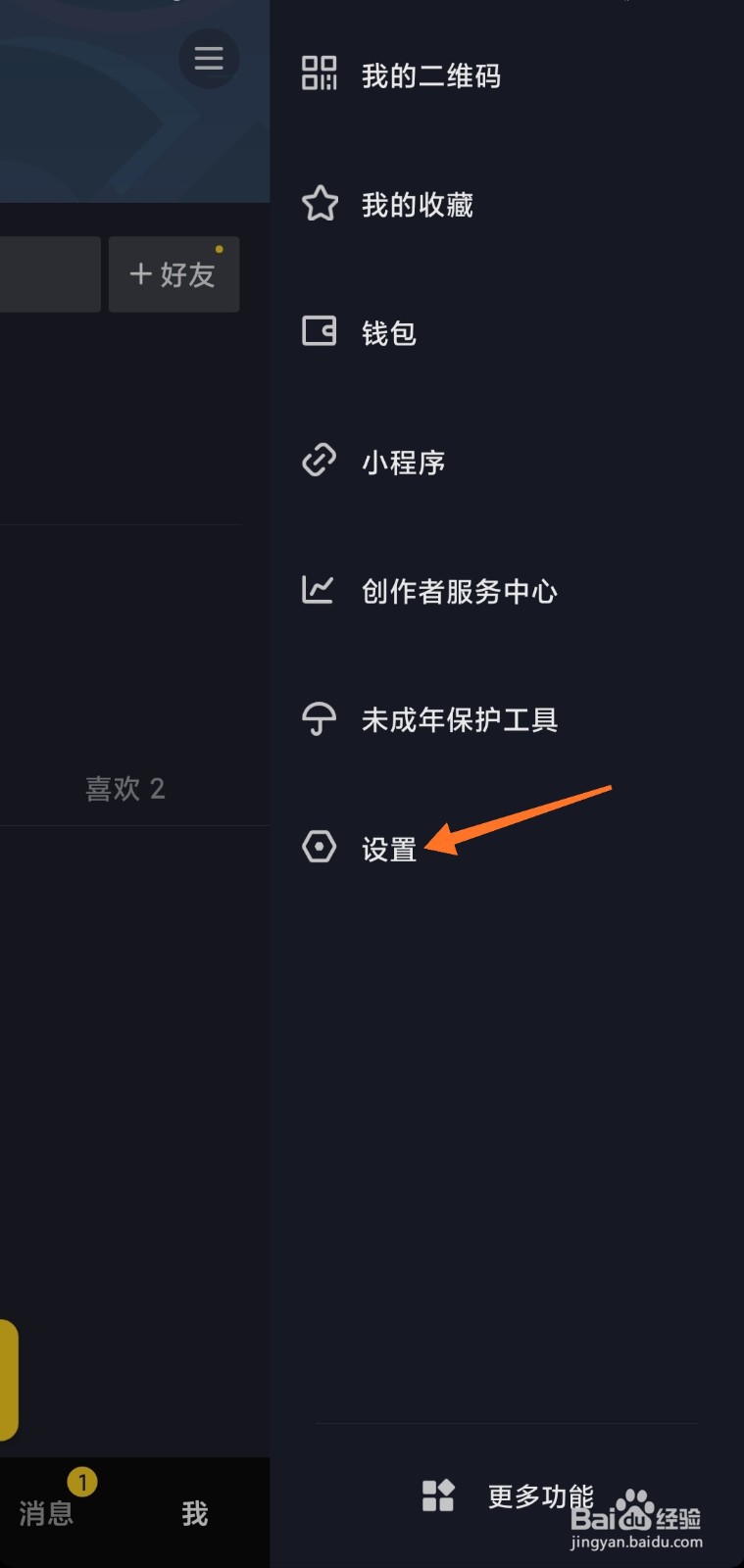Open the 设置 gear icon
The image size is (744, 1568).
click(319, 846)
